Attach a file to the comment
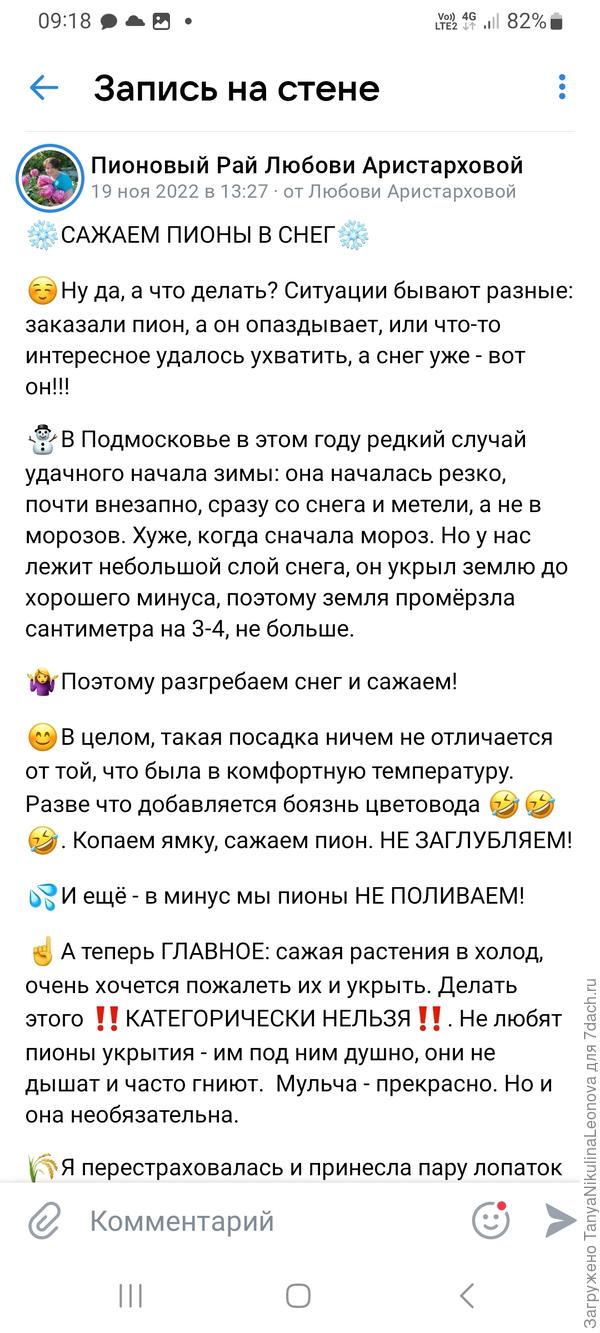600x1333 pixels. [x=45, y=1221]
